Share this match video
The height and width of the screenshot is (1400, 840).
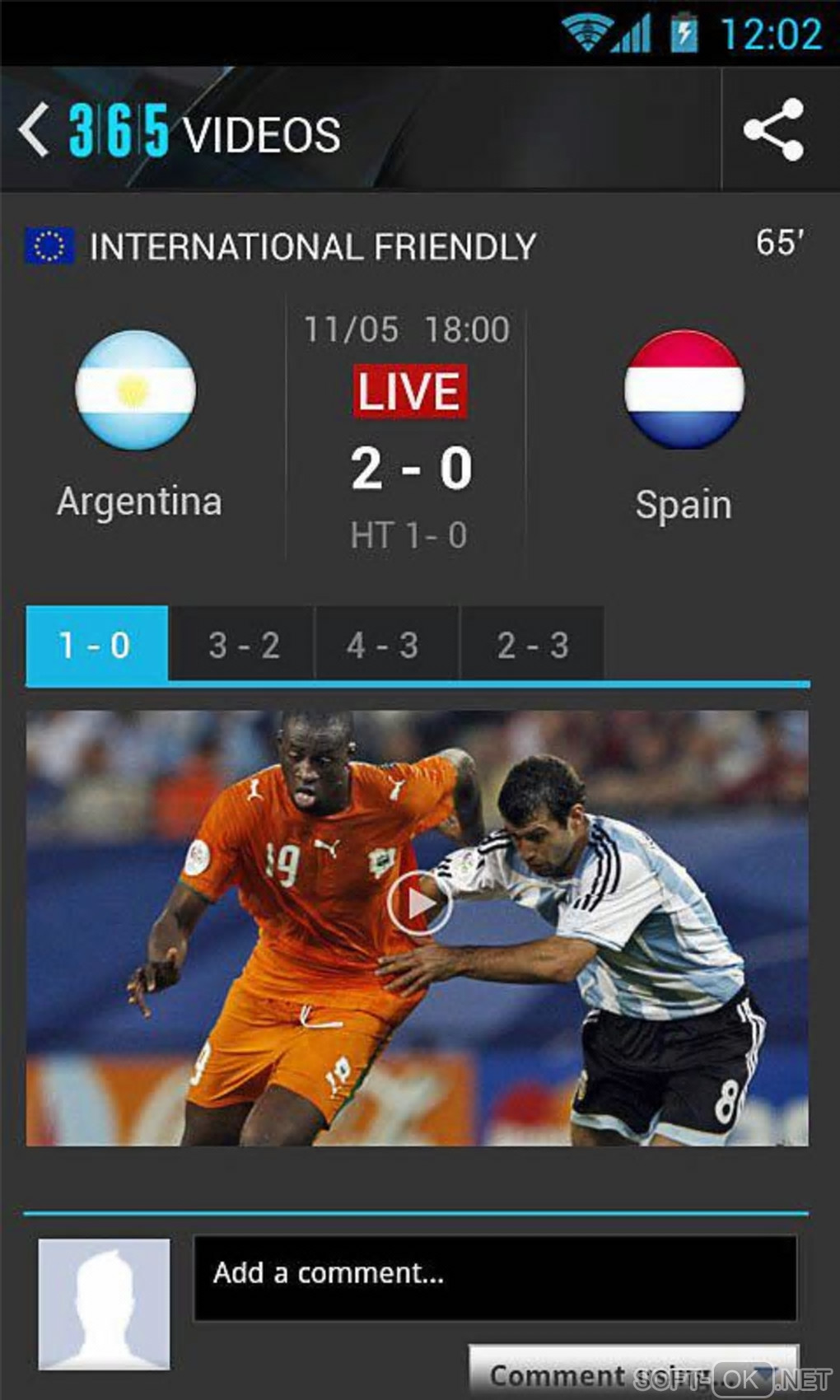coord(772,130)
